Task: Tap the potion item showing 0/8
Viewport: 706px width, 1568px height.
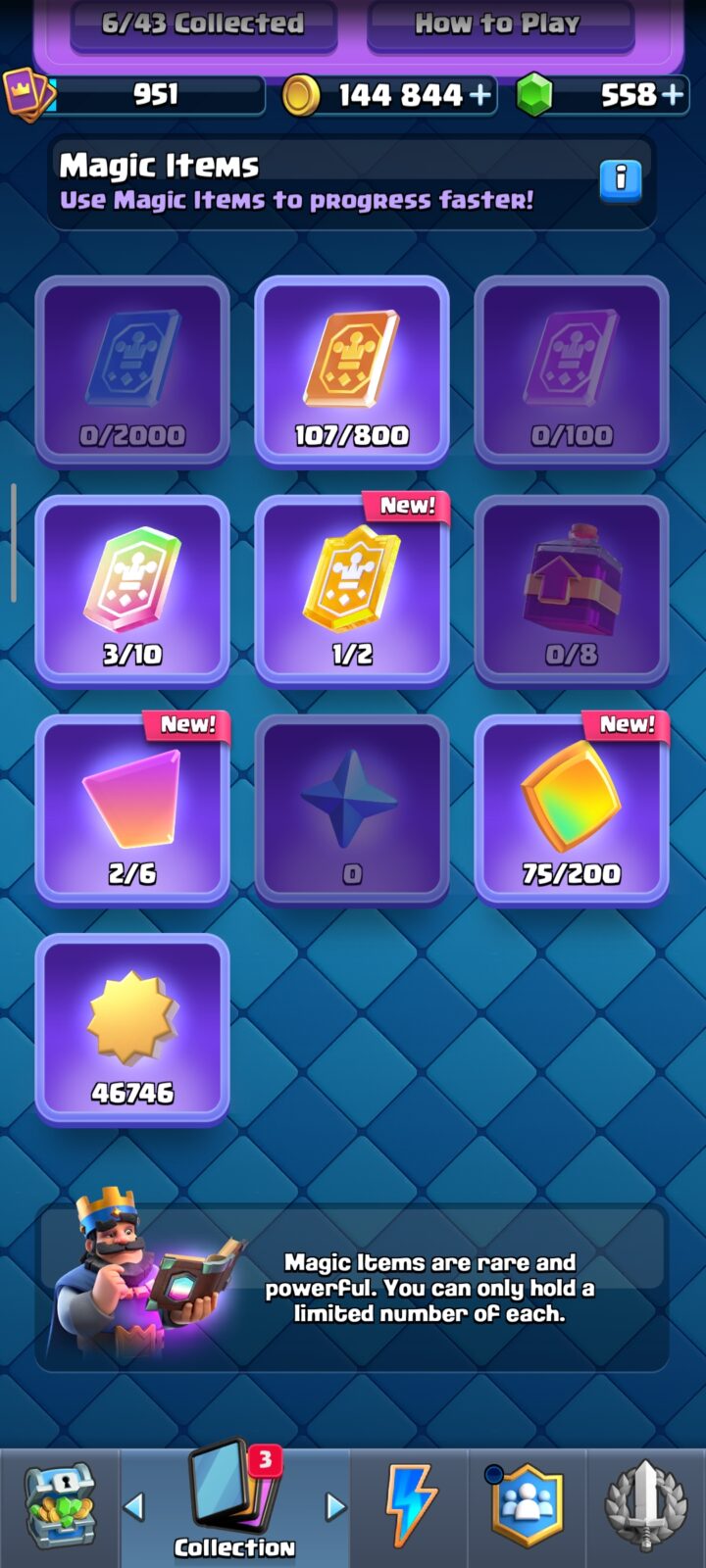Action: click(572, 590)
